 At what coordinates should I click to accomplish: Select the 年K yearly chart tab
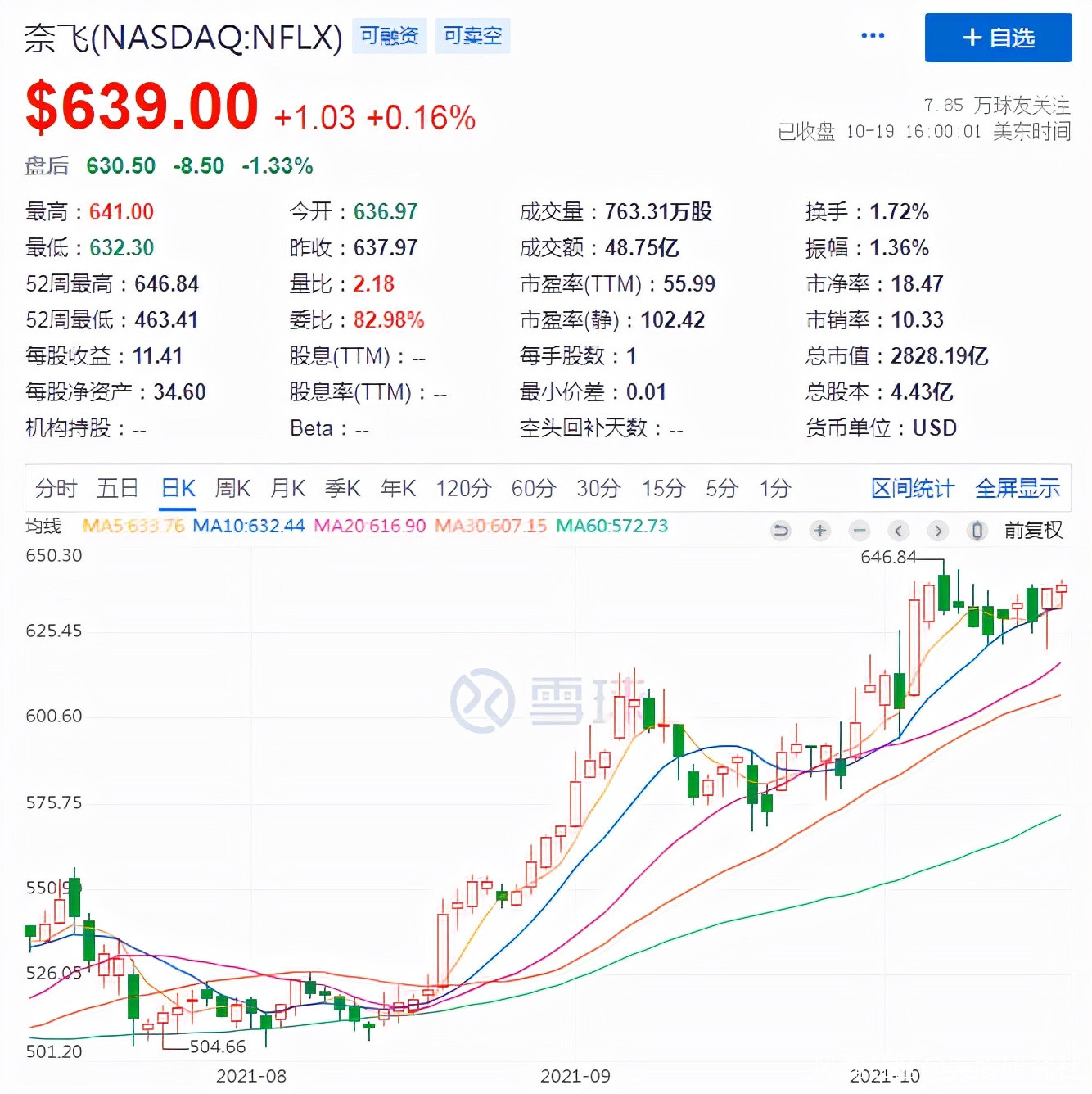(x=399, y=489)
